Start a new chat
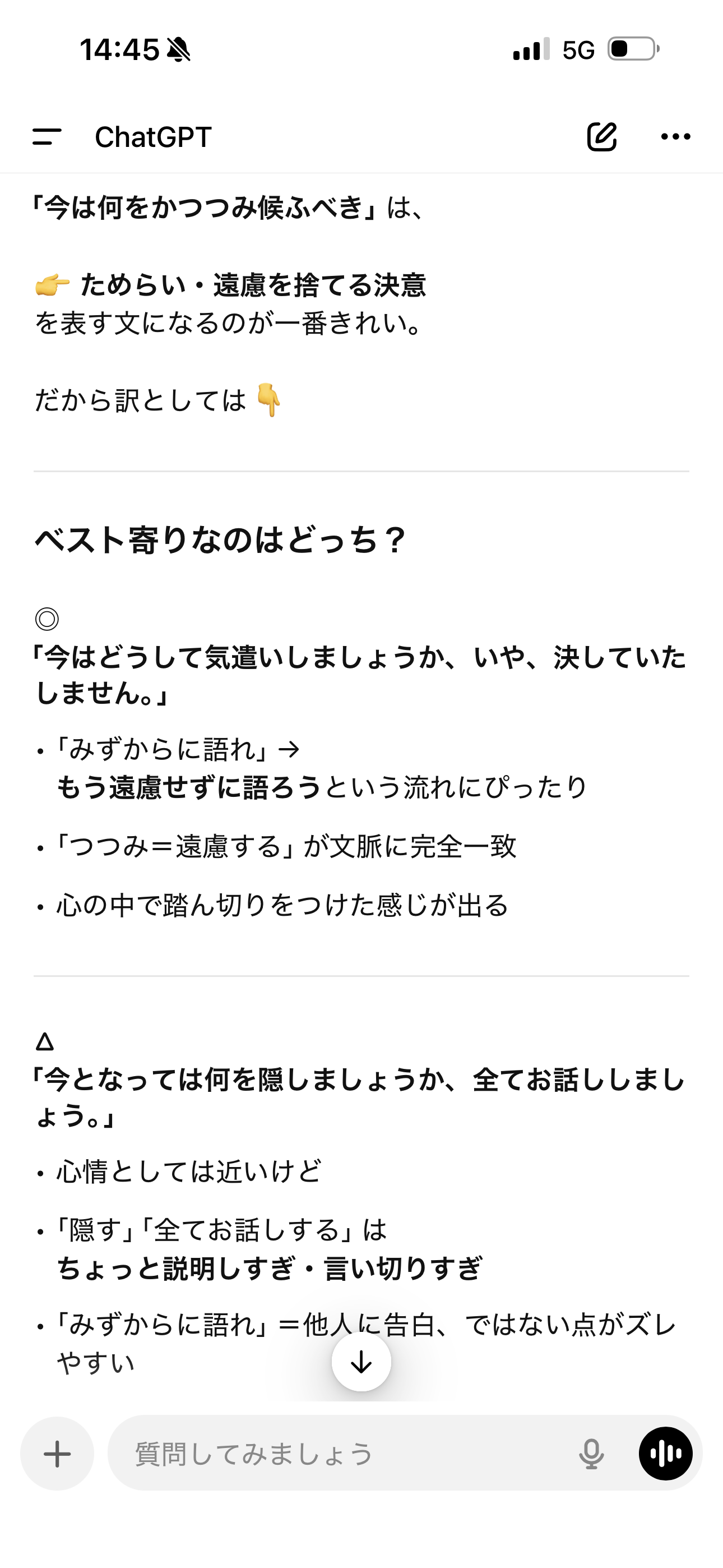The image size is (723, 1568). pyautogui.click(x=602, y=136)
